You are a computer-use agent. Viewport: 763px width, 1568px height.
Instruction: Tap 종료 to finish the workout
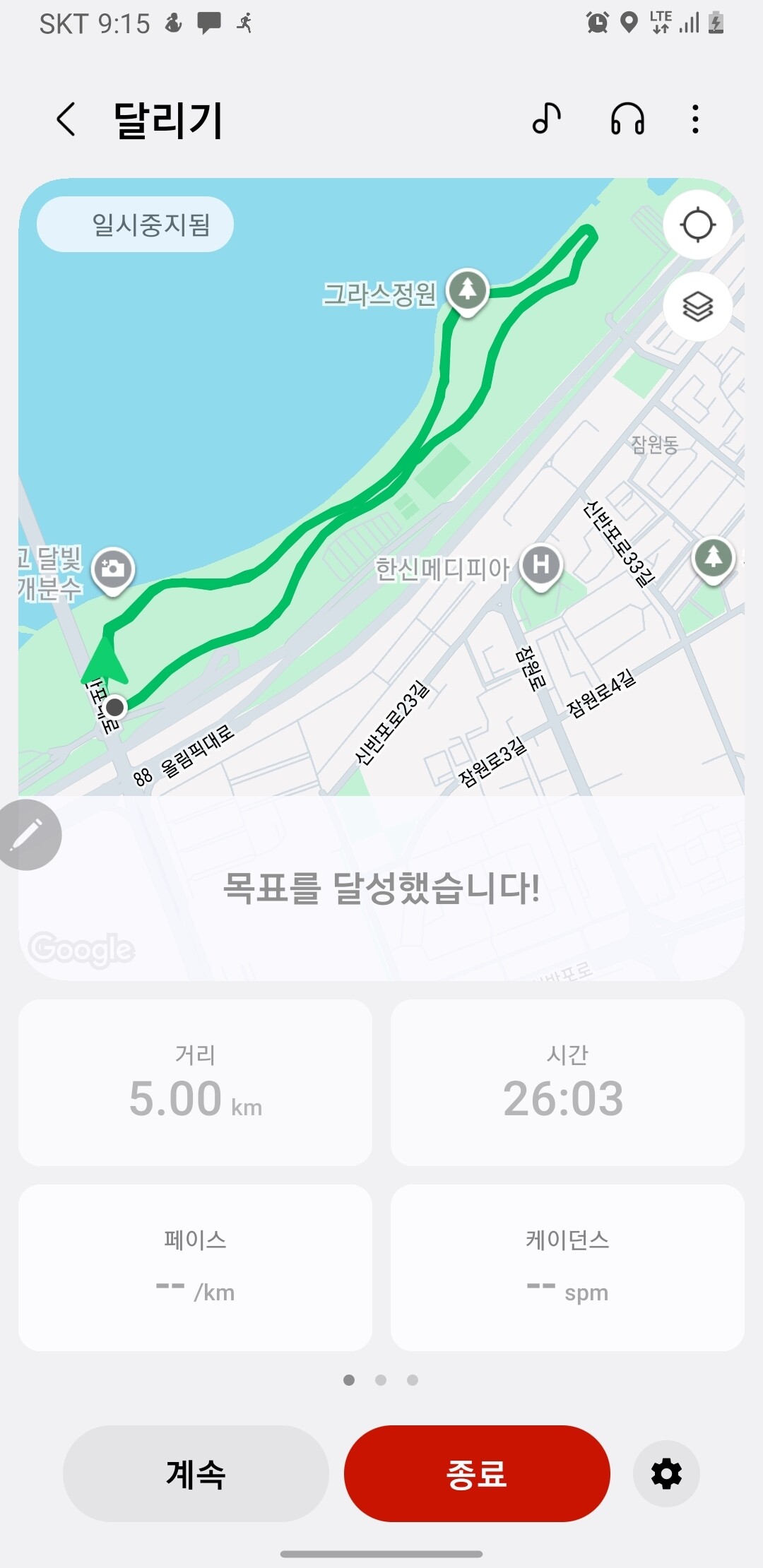tap(477, 1473)
